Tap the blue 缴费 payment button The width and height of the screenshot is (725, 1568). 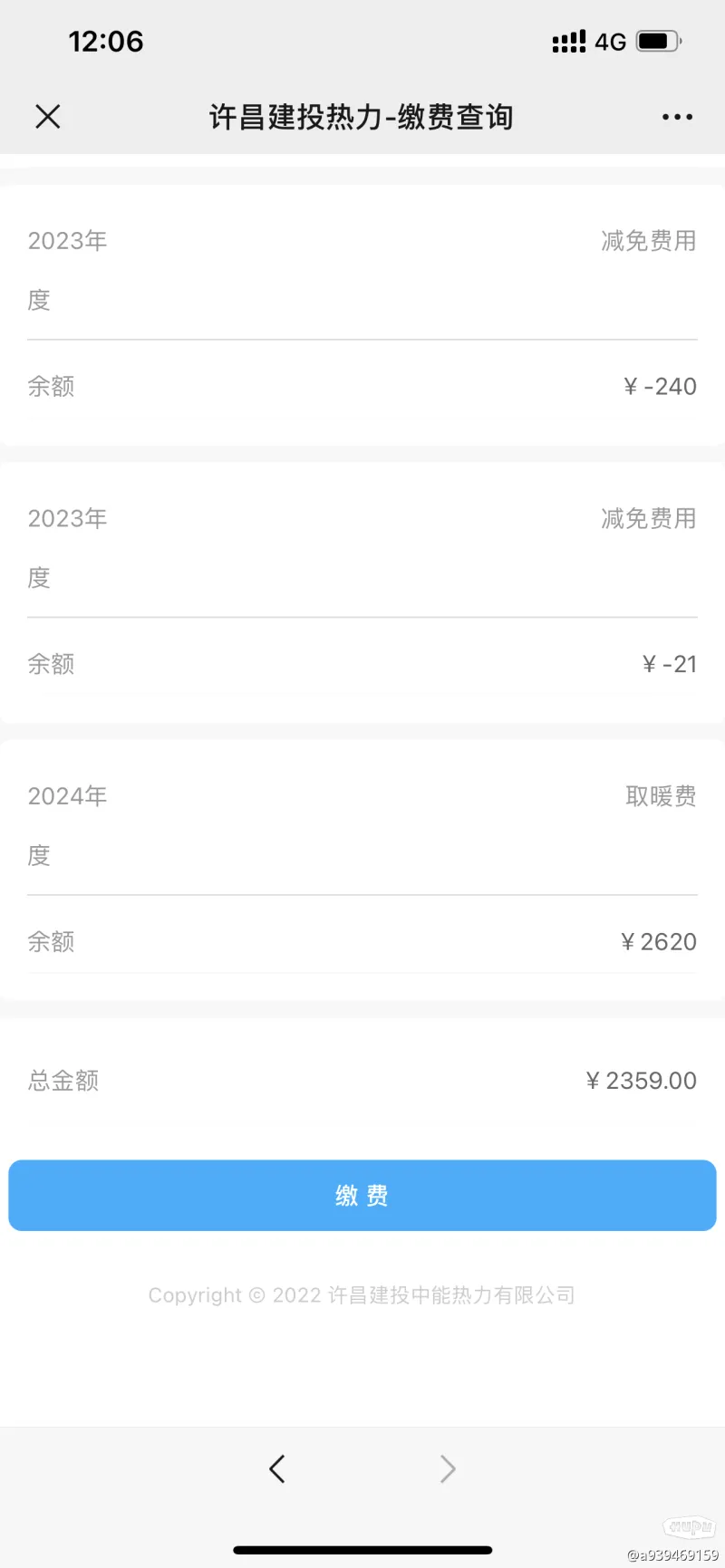(362, 1196)
